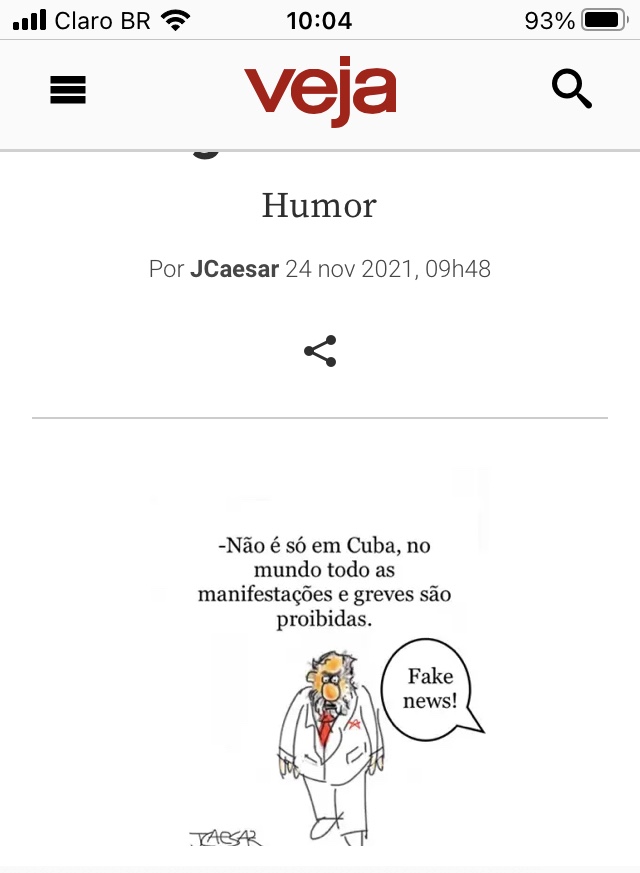Viewport: 640px width, 873px height.
Task: Open the hamburger menu
Action: [x=68, y=91]
